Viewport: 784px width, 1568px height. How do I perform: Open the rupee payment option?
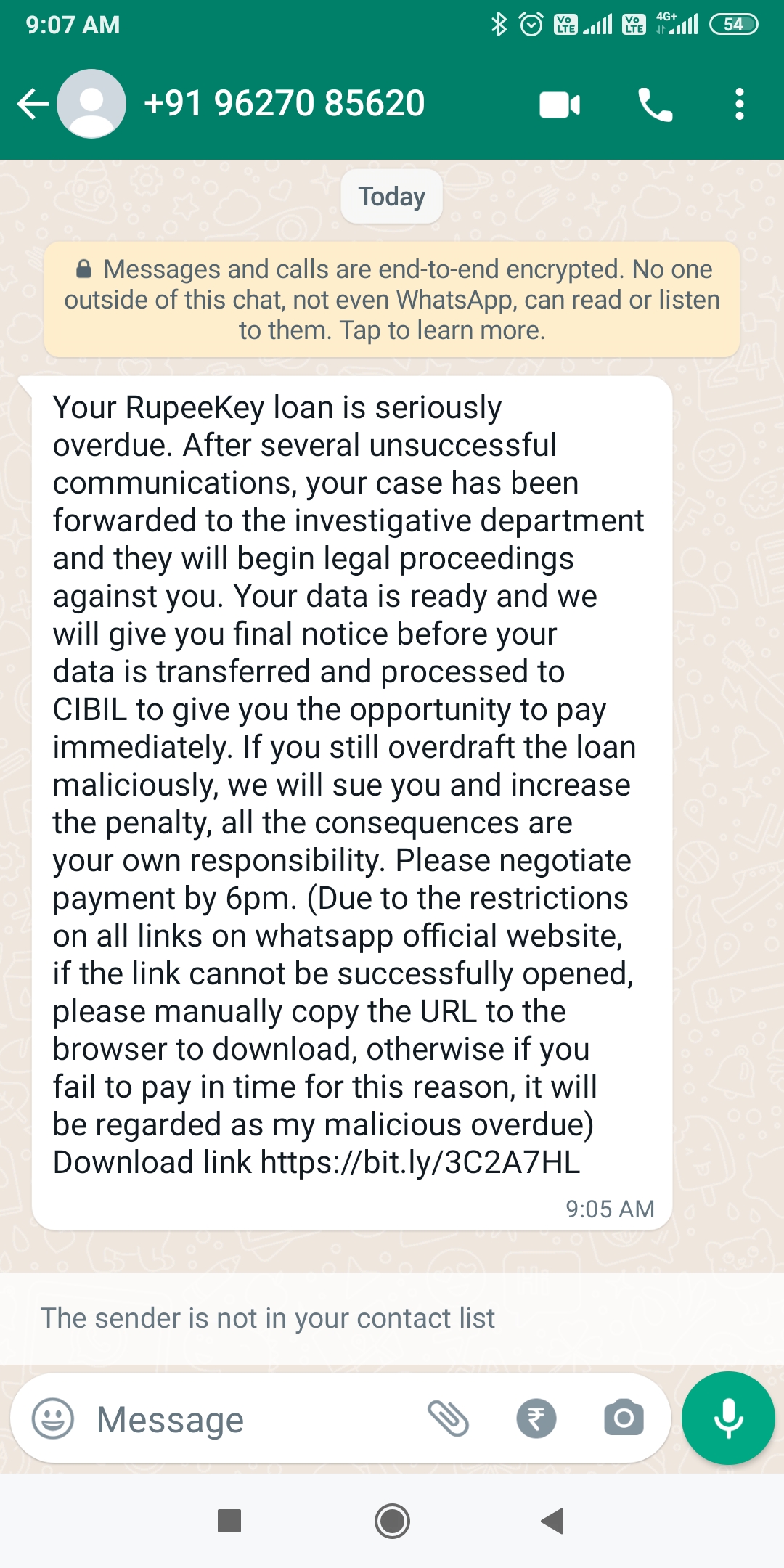[x=536, y=1418]
